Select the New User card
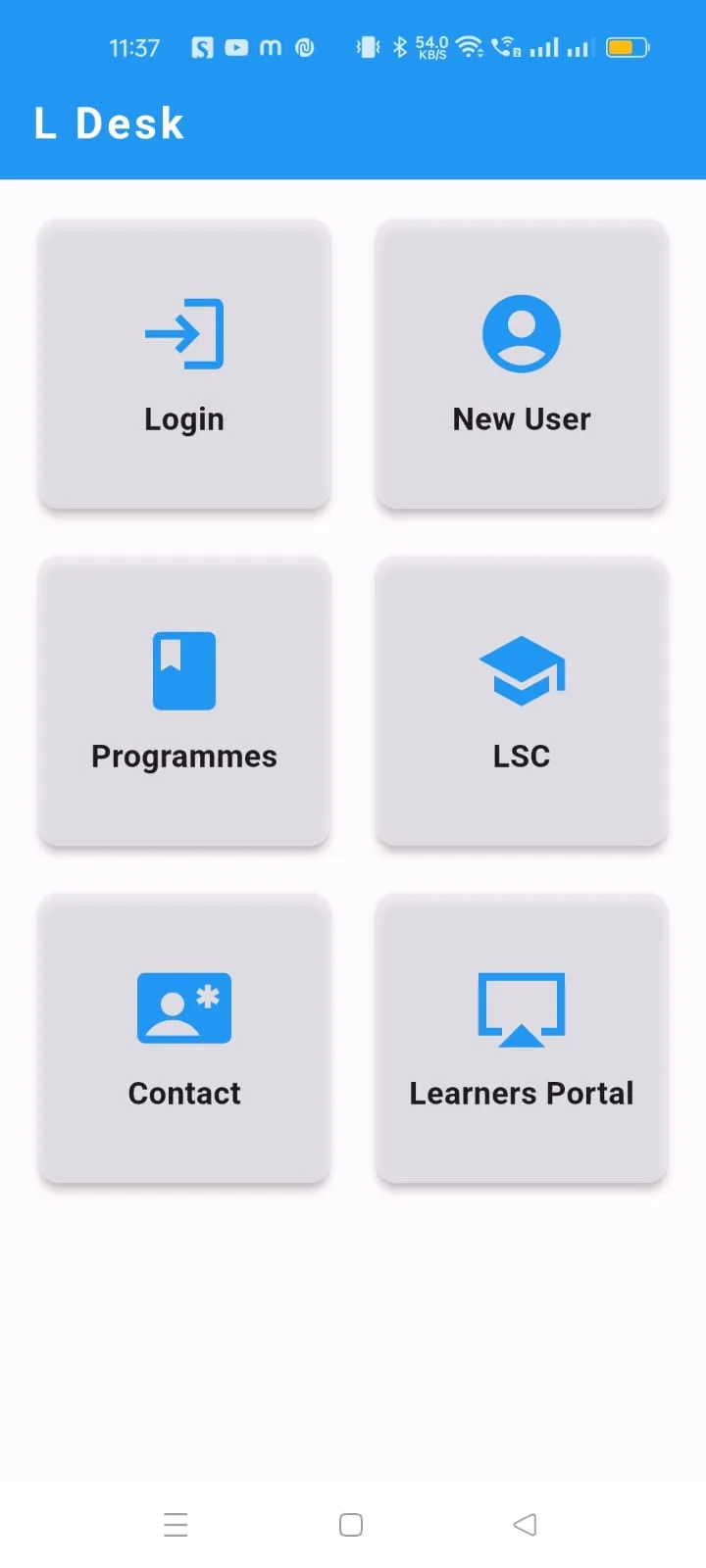 pyautogui.click(x=522, y=365)
